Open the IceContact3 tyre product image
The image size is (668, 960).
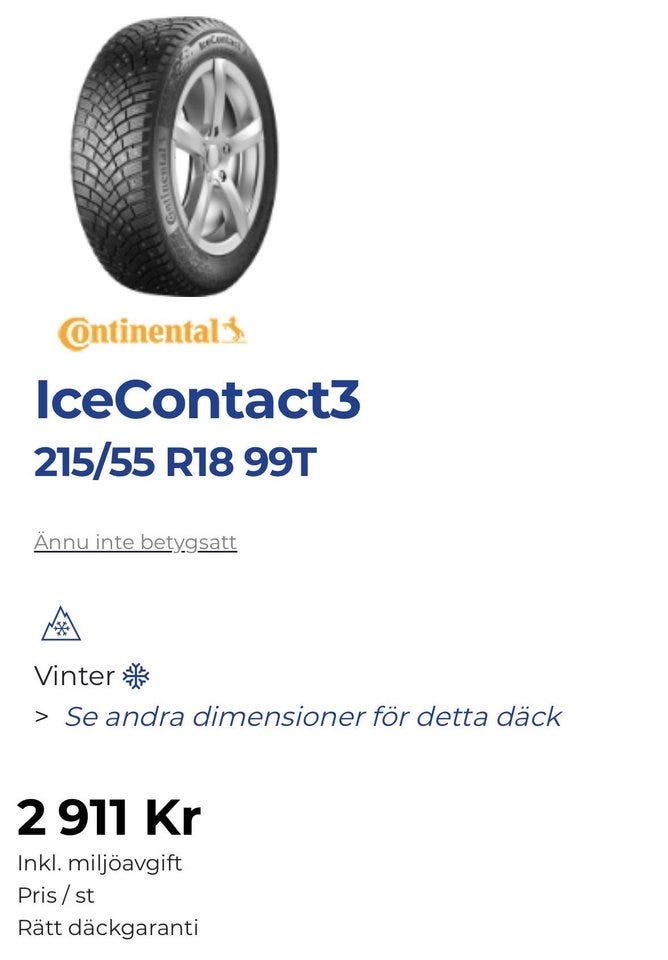click(174, 155)
